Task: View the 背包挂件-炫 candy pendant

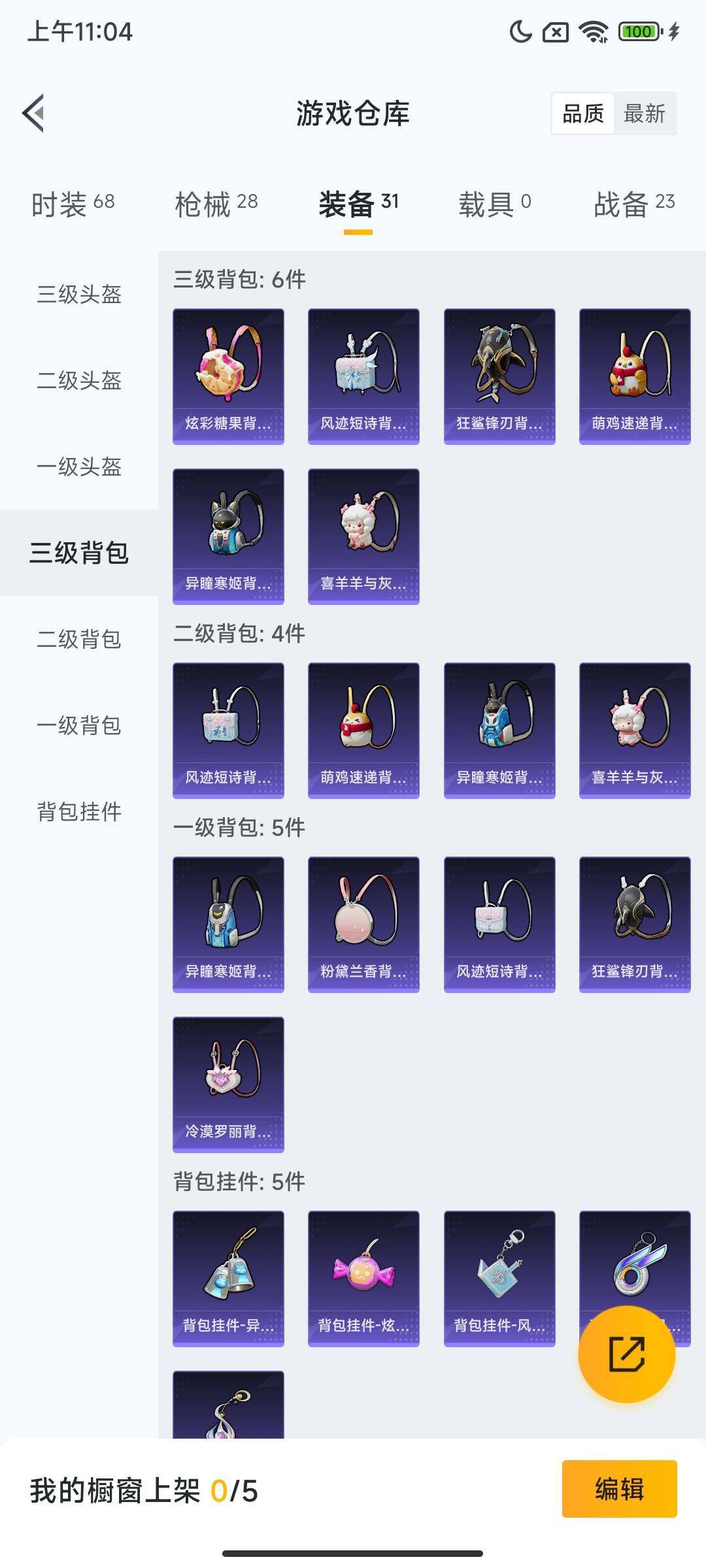Action: (363, 1279)
